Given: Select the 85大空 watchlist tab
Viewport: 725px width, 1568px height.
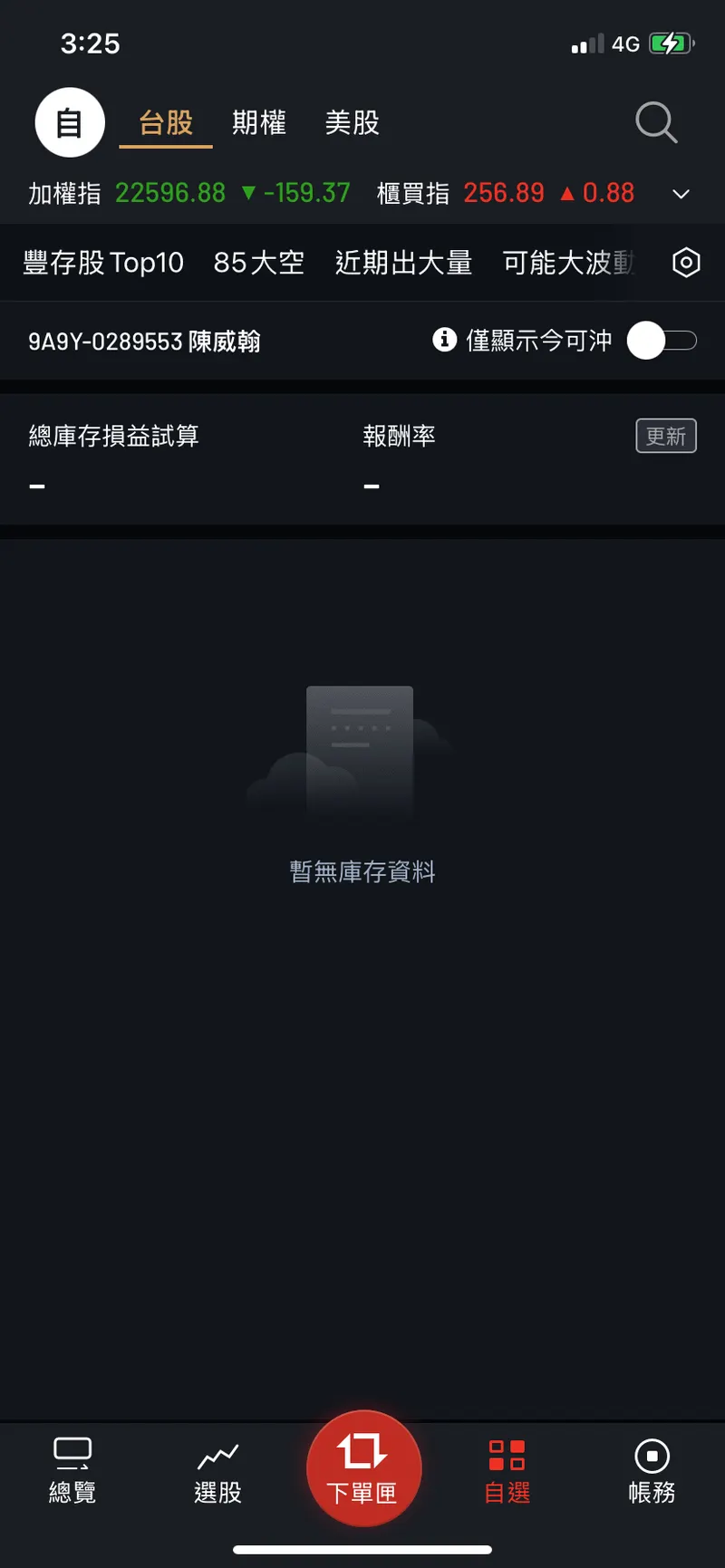Looking at the screenshot, I should click(259, 263).
